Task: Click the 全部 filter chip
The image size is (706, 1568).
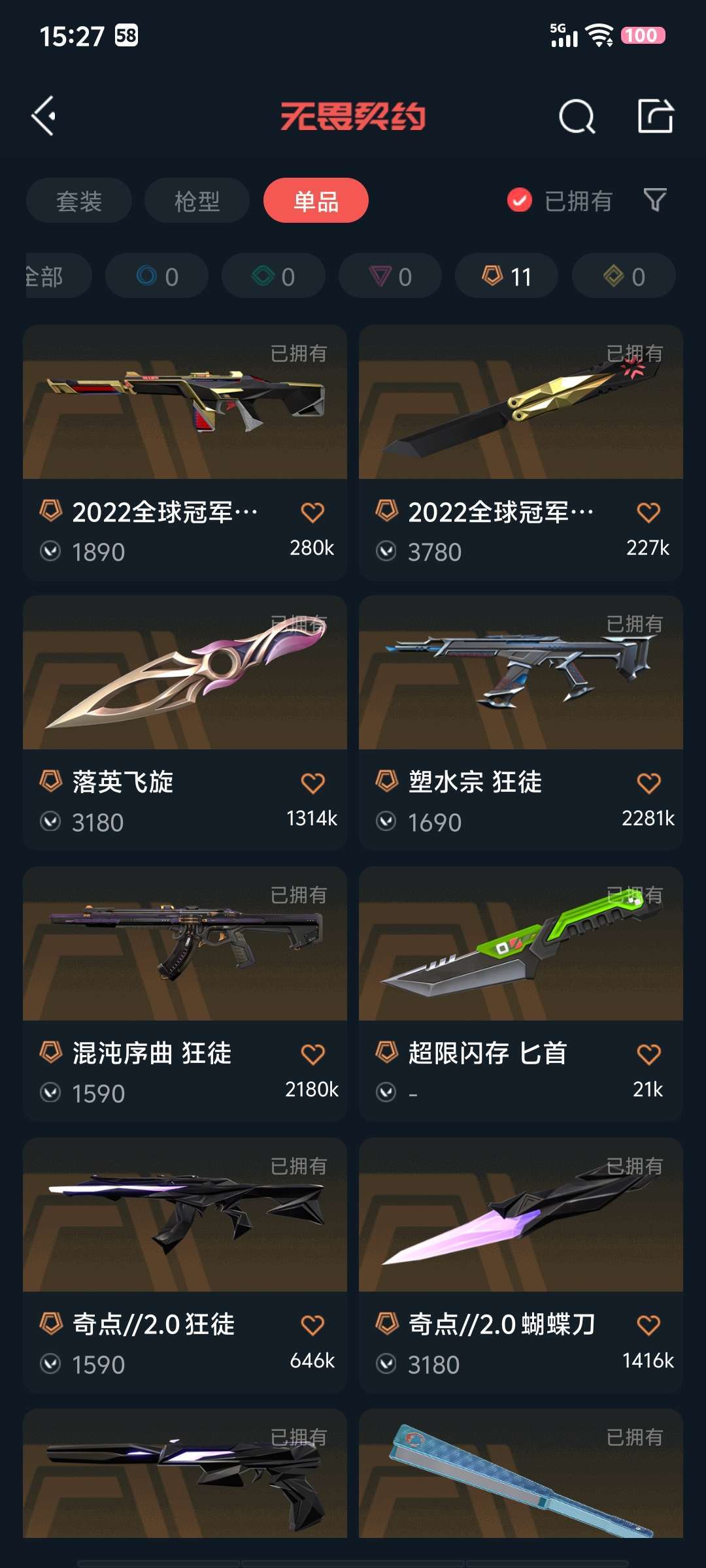Action: tap(46, 276)
